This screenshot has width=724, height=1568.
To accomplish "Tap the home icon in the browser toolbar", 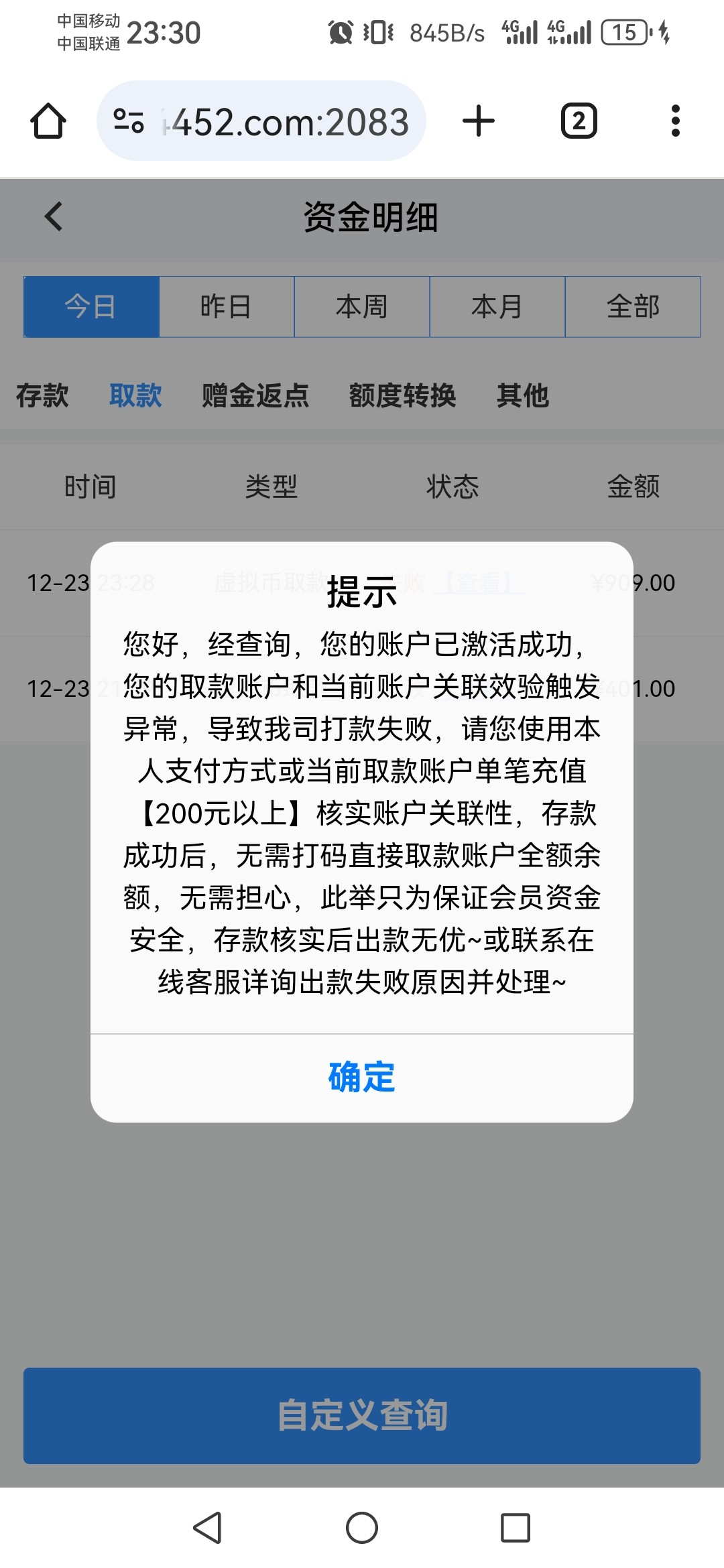I will click(x=50, y=121).
